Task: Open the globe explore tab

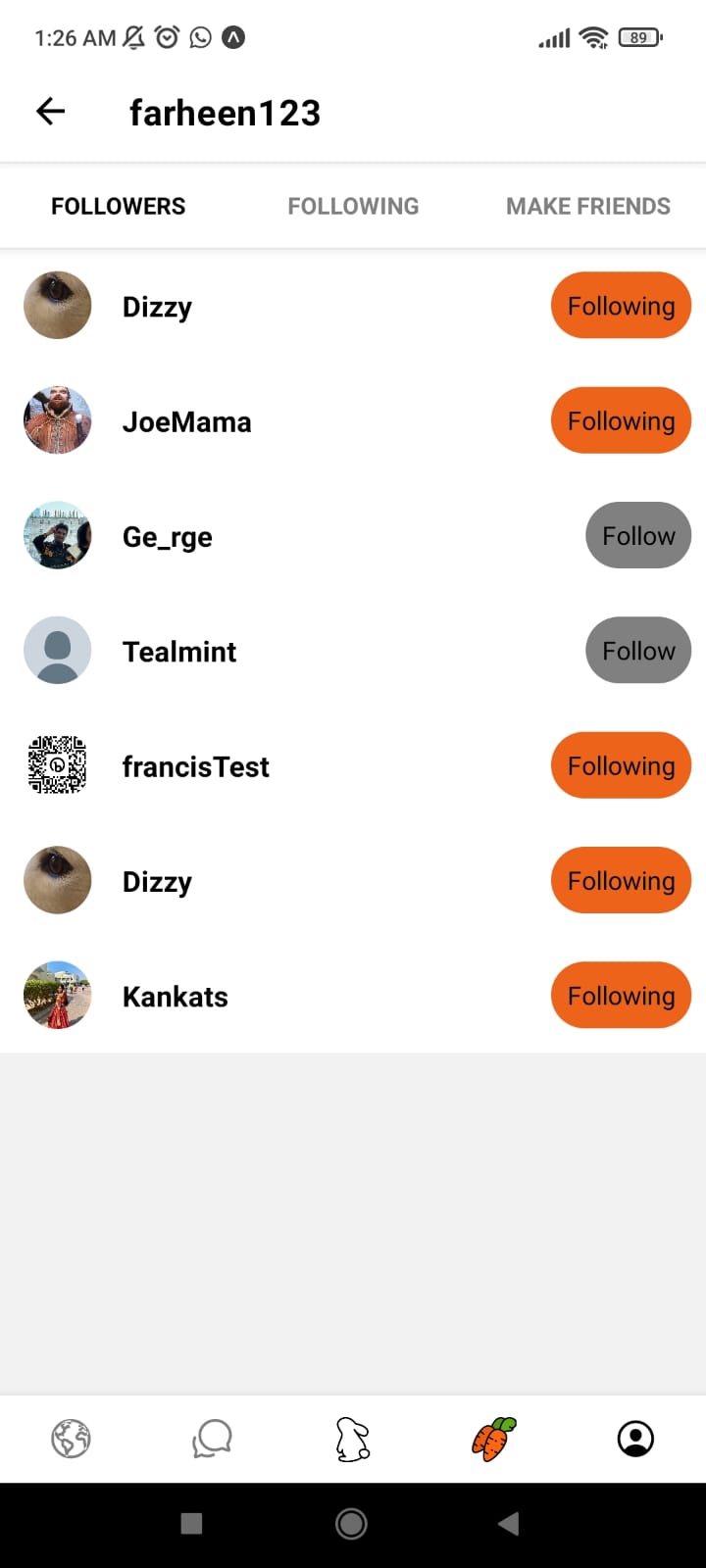Action: (71, 1439)
